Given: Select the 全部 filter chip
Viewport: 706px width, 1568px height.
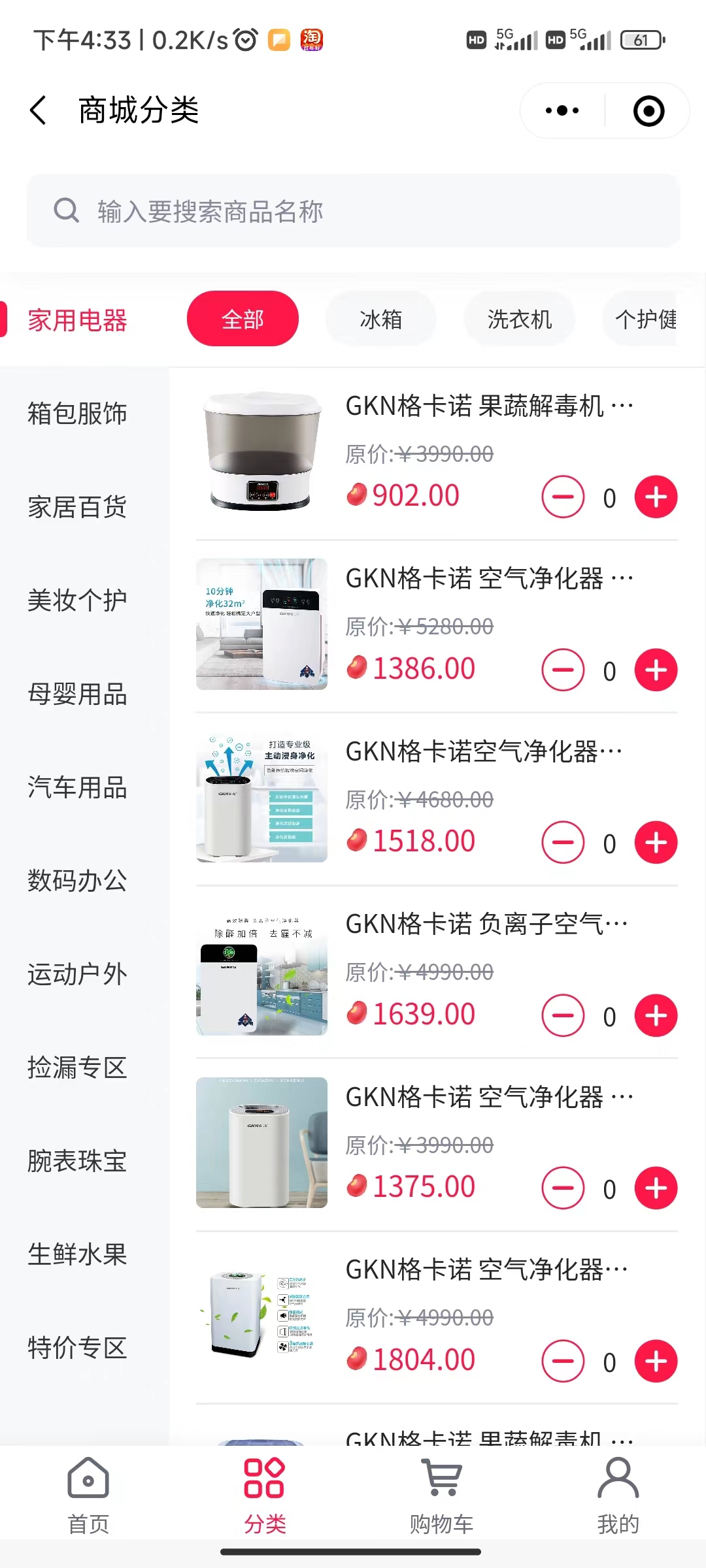Looking at the screenshot, I should [243, 319].
